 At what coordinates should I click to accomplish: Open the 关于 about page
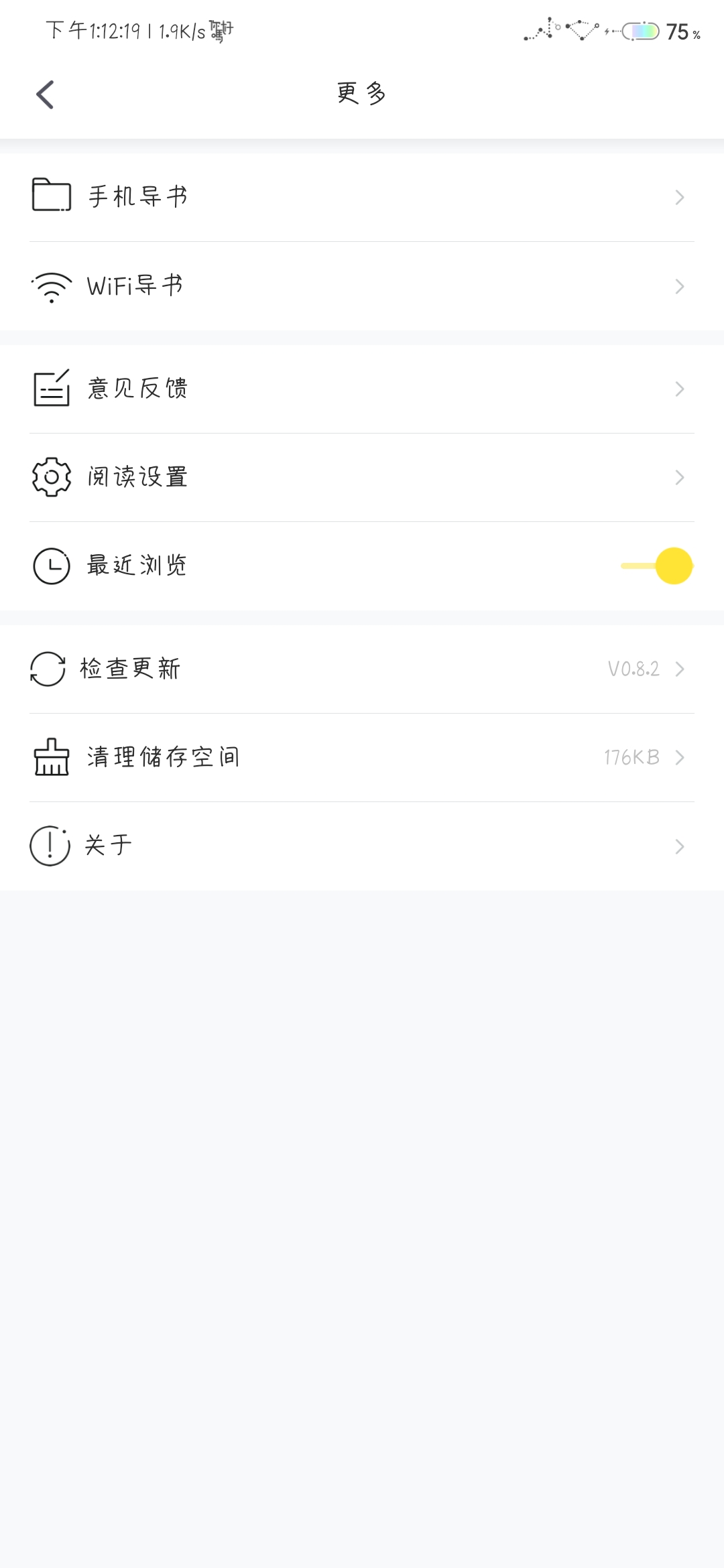pyautogui.click(x=362, y=846)
